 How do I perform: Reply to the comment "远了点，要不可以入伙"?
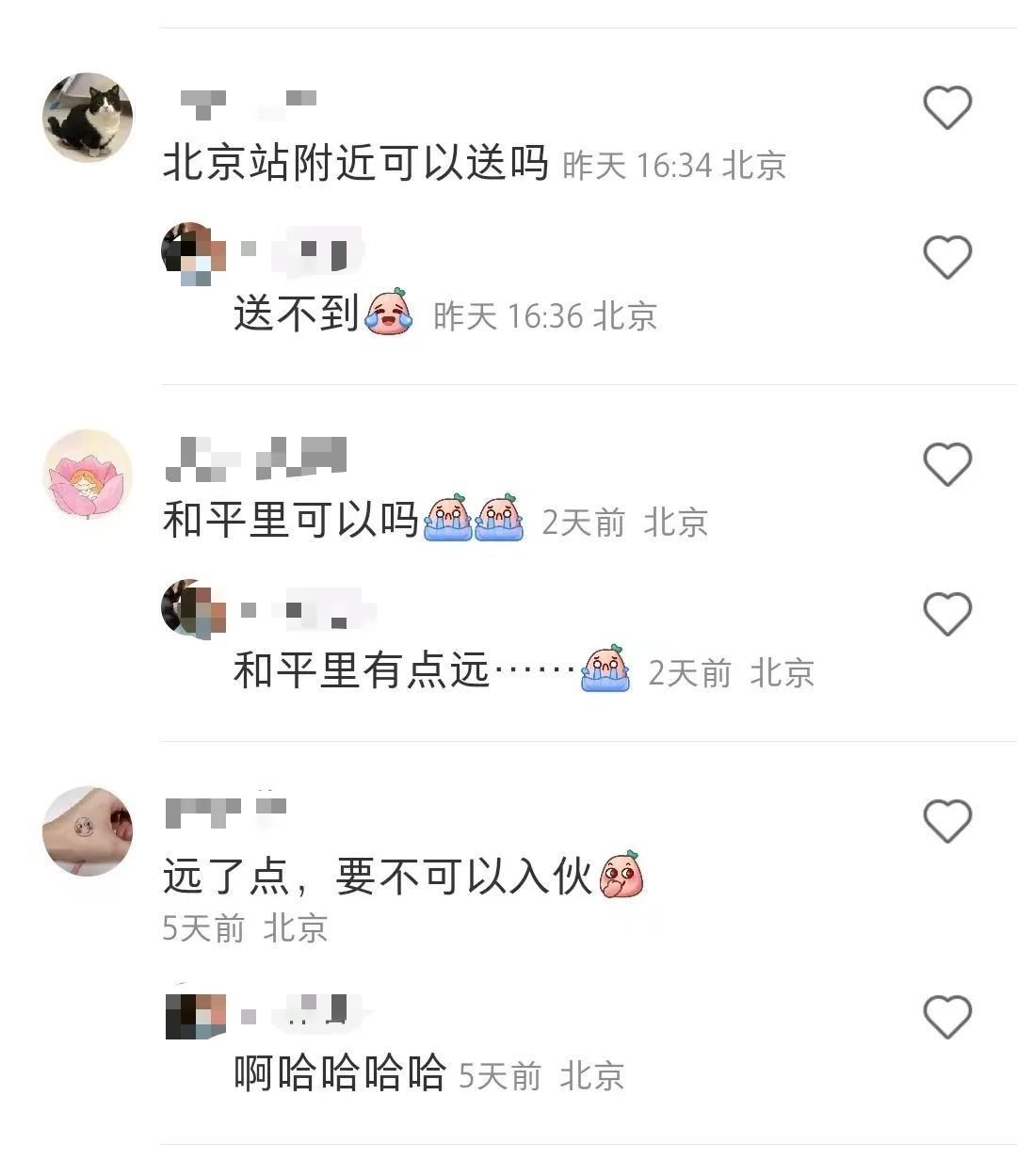pos(377,878)
